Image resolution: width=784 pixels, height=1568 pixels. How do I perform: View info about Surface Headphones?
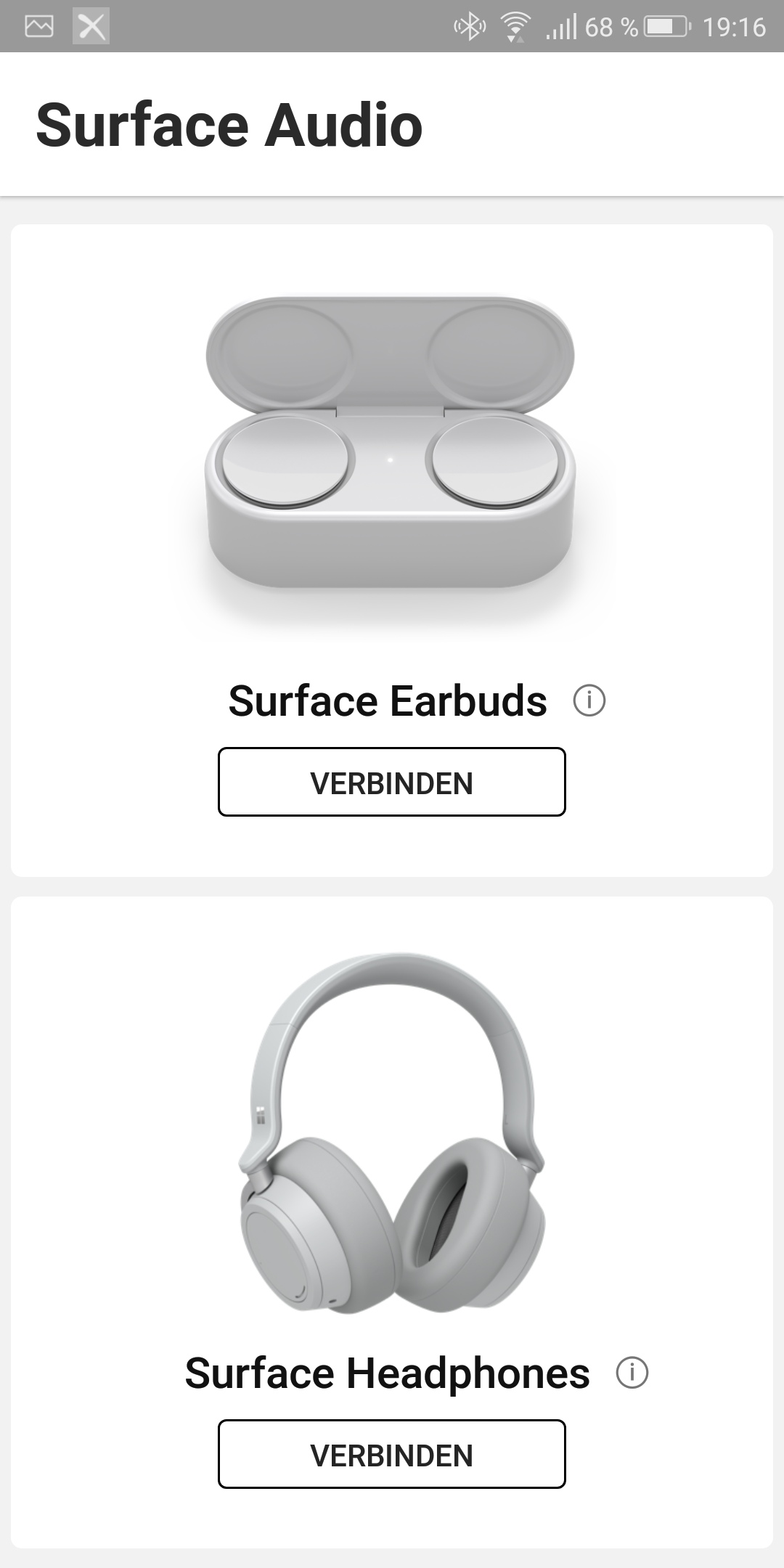tap(632, 1373)
